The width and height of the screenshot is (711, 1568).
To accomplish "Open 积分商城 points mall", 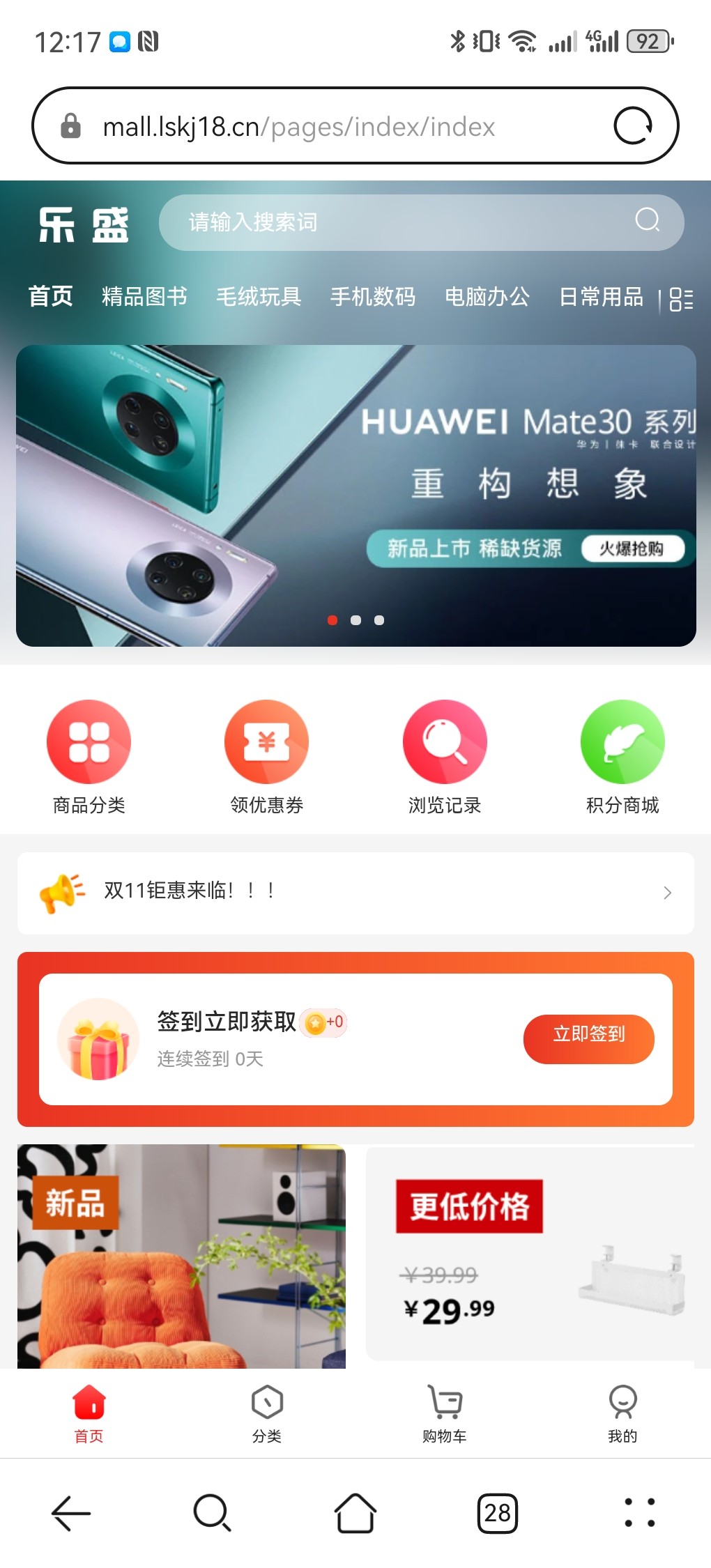I will point(622,758).
